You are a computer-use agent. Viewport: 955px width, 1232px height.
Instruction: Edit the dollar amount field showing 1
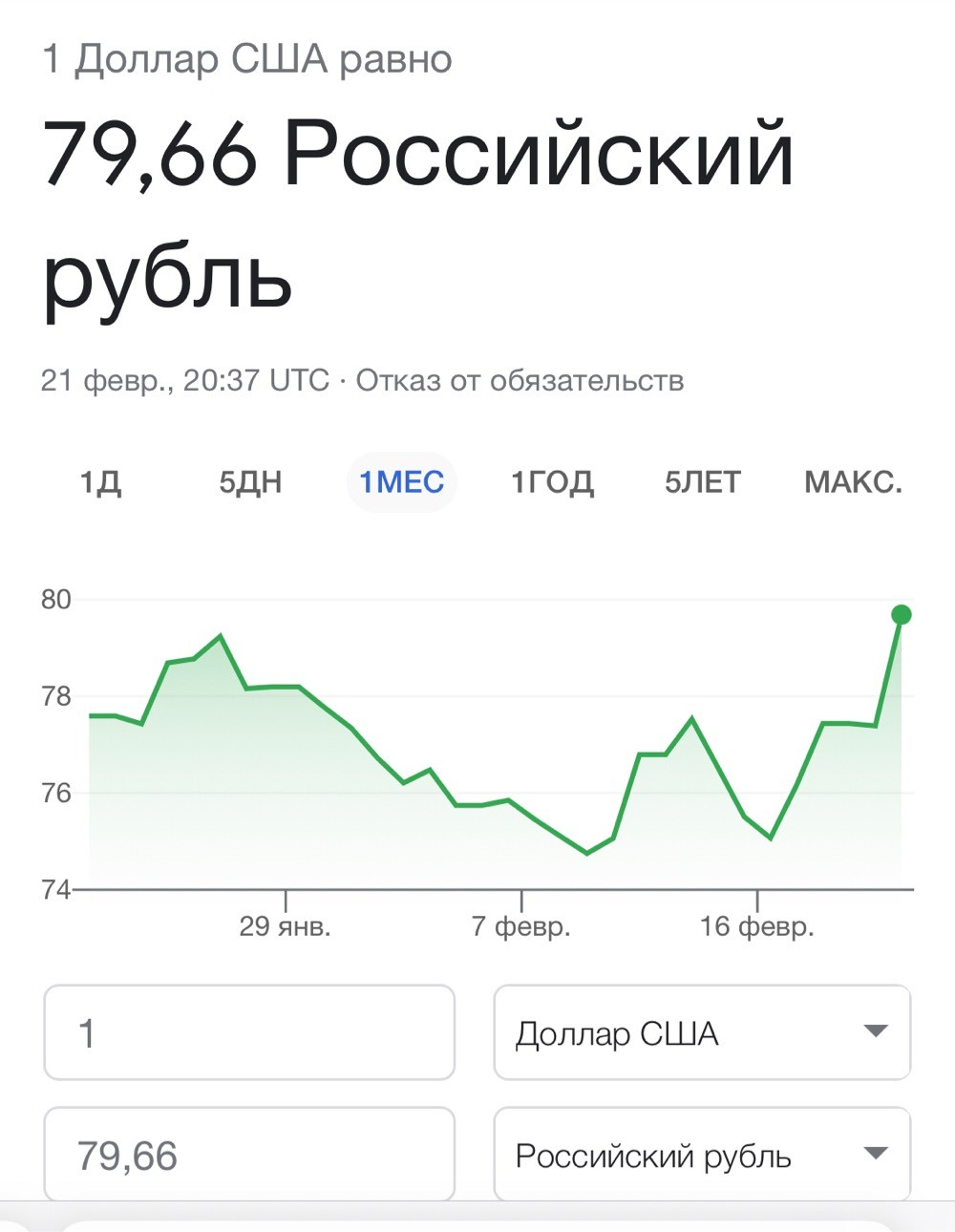coord(249,1032)
